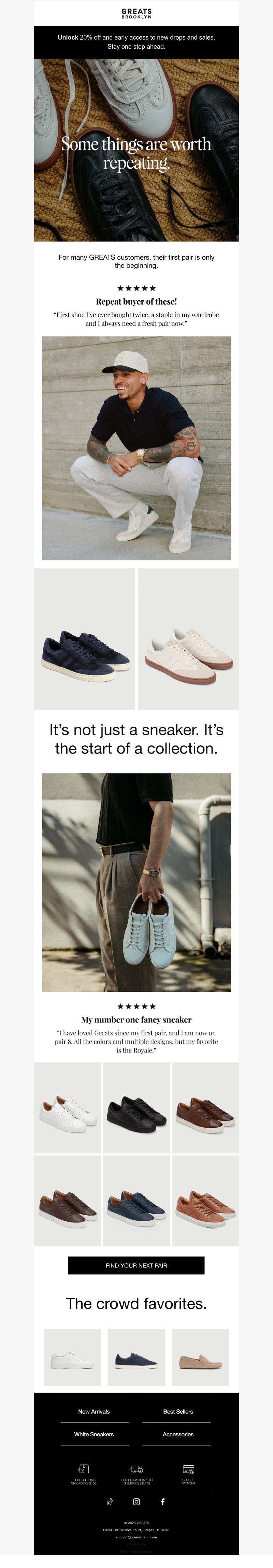Email support@greatsbrand.com
Viewport: 273px width, 1568px height.
(136, 1537)
